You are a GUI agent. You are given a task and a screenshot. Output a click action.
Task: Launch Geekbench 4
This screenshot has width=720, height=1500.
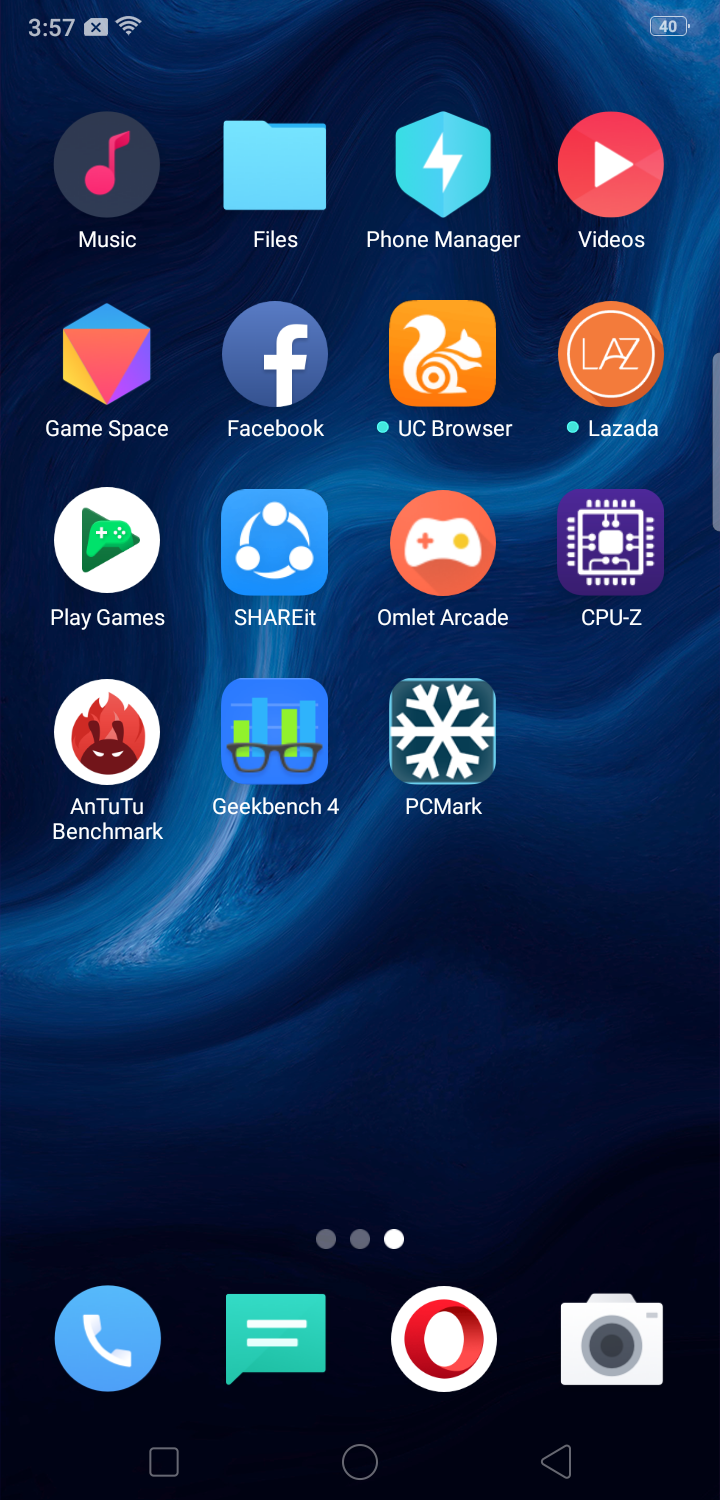click(275, 732)
